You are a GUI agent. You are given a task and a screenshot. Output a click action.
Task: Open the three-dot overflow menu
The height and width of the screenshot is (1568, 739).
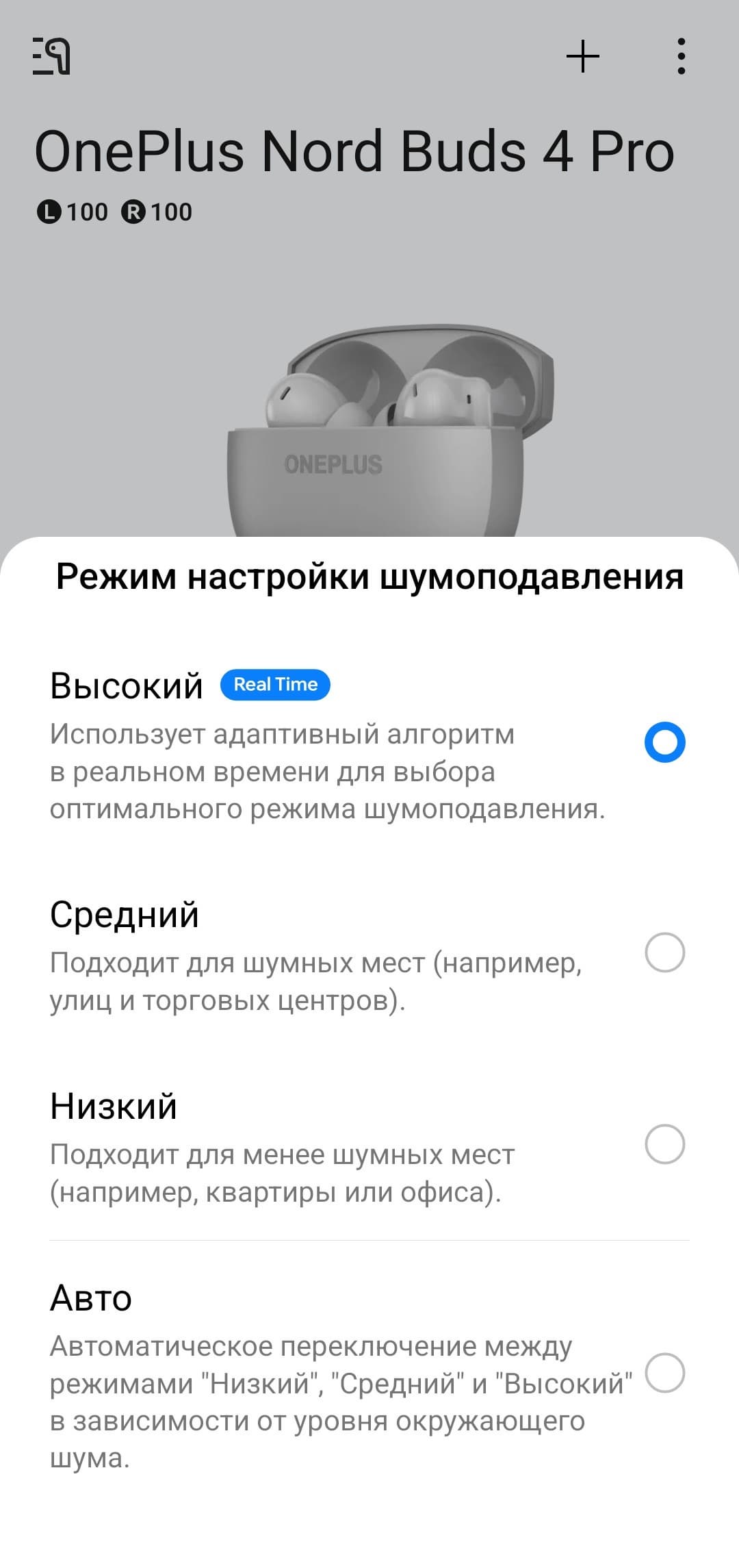tap(680, 56)
